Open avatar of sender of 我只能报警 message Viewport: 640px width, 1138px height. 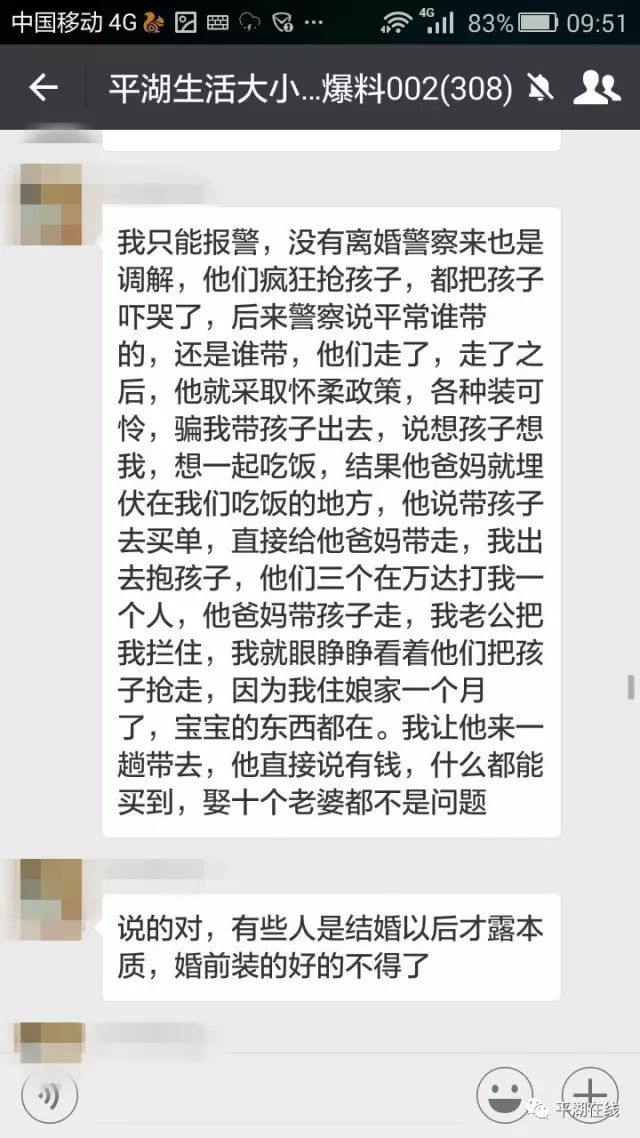coord(51,207)
